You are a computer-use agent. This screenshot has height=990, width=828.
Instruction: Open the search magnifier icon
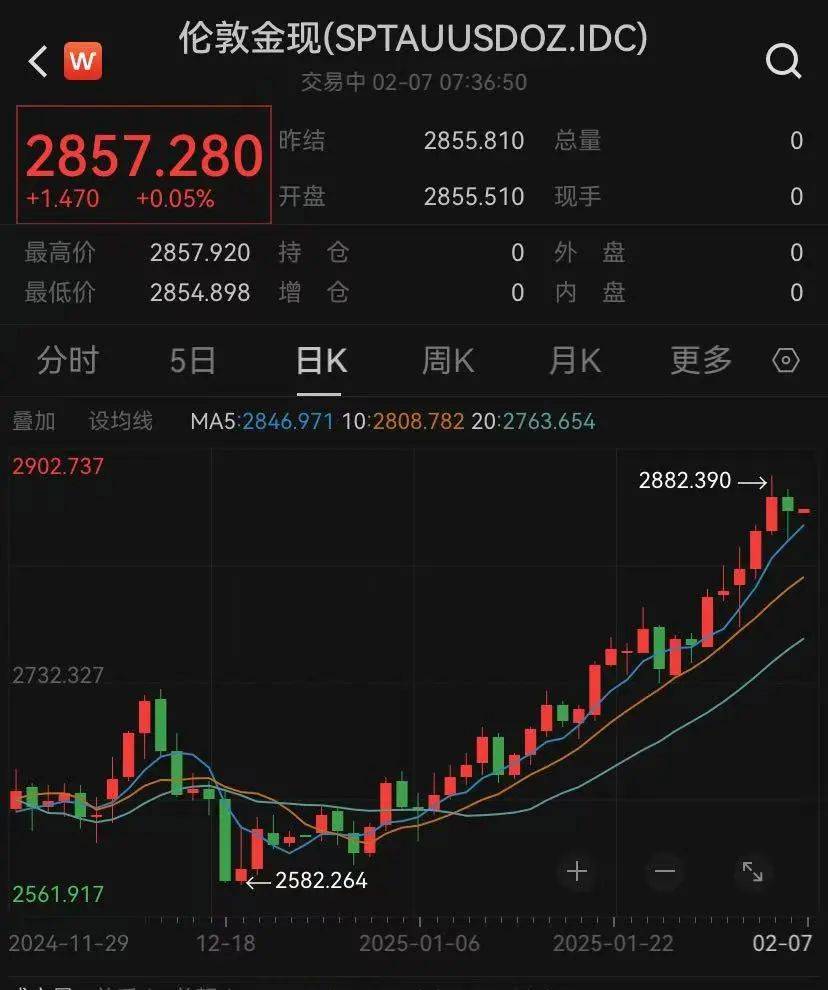click(x=784, y=60)
